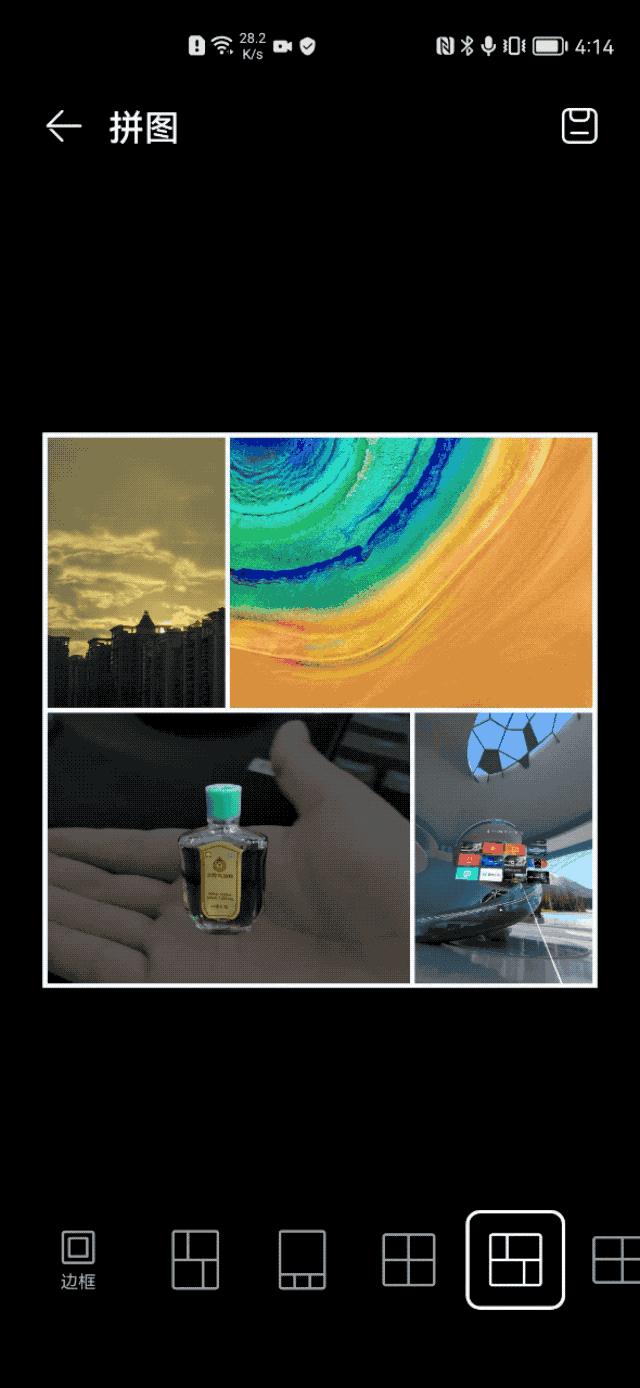Image resolution: width=640 pixels, height=1388 pixels.
Task: Select the colorful abstract wallpaper photo
Action: [411, 572]
